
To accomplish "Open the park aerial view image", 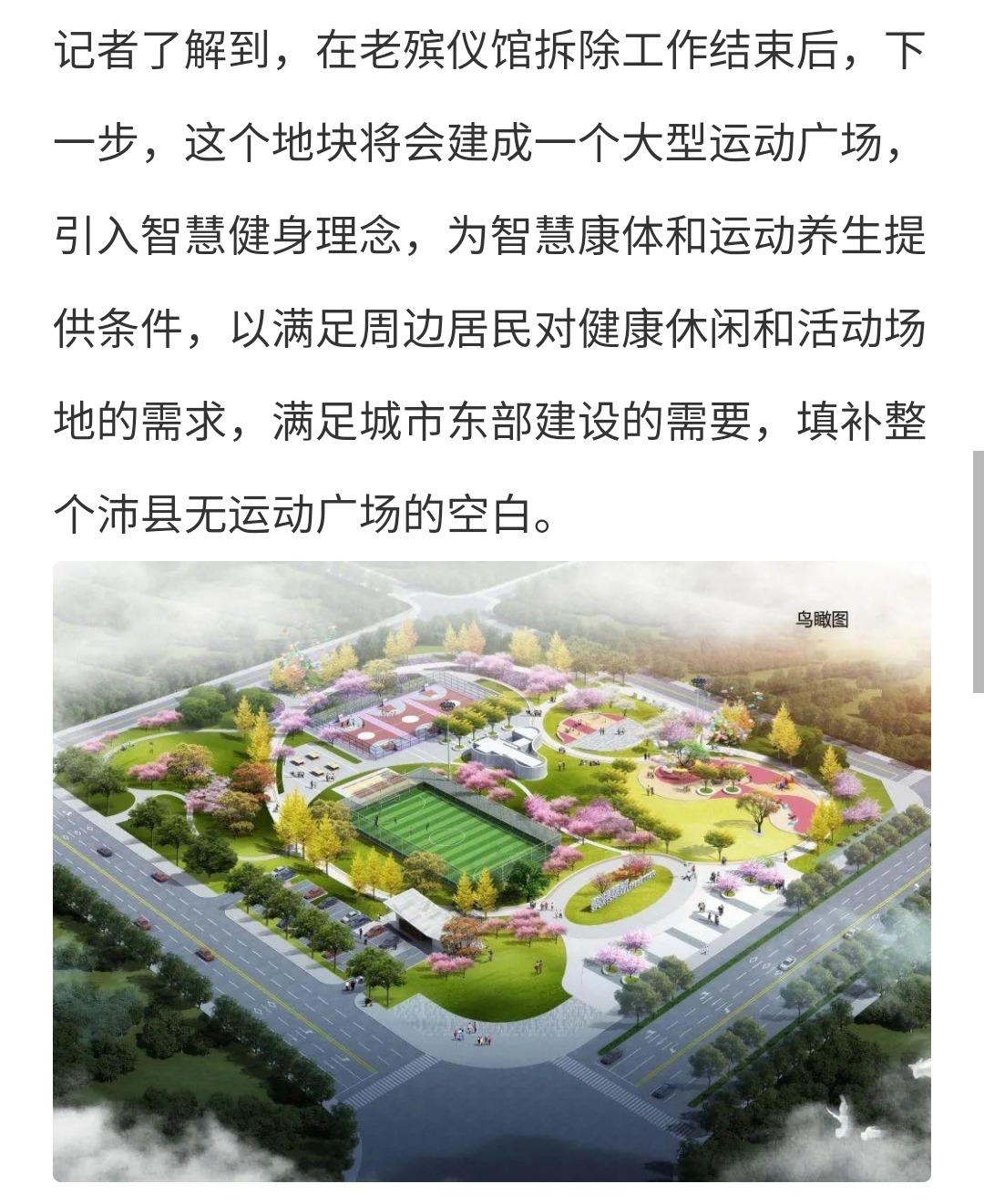I will (x=492, y=870).
